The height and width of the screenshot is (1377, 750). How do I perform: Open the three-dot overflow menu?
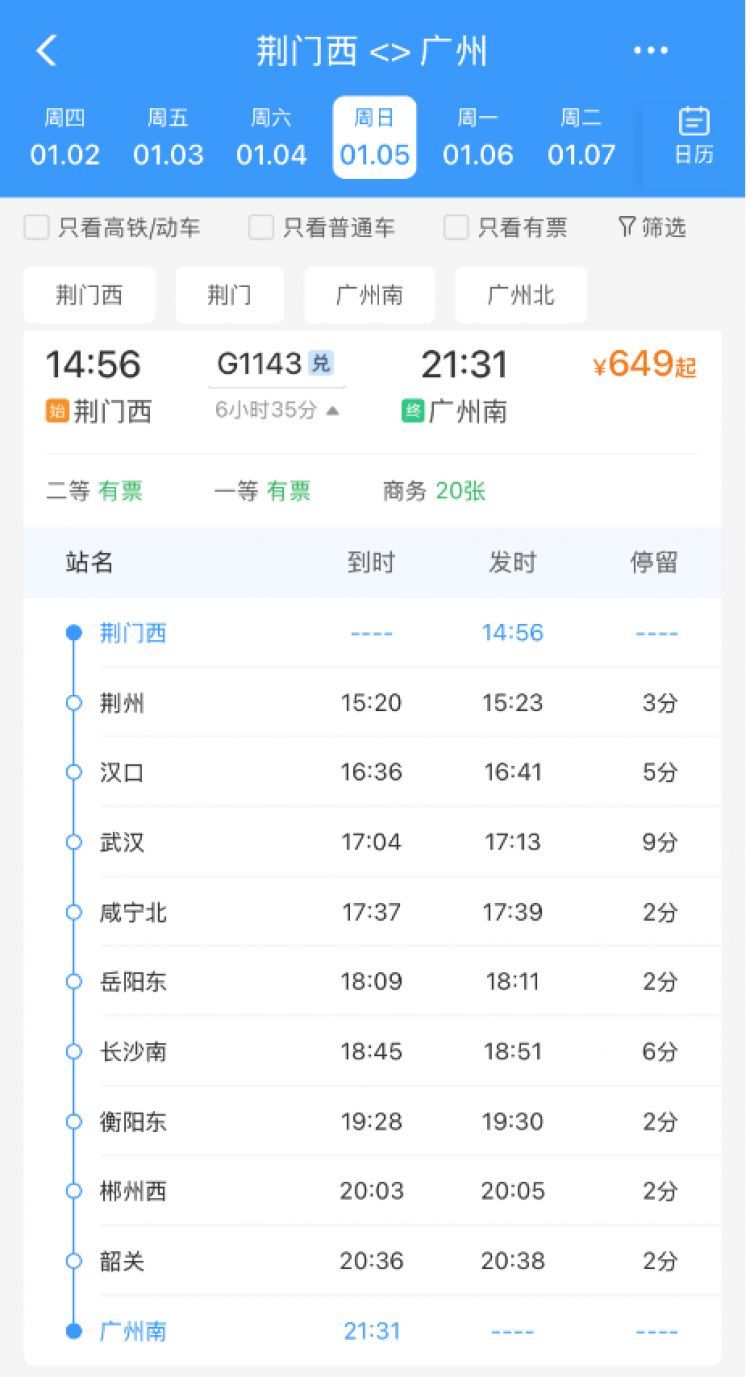point(651,50)
